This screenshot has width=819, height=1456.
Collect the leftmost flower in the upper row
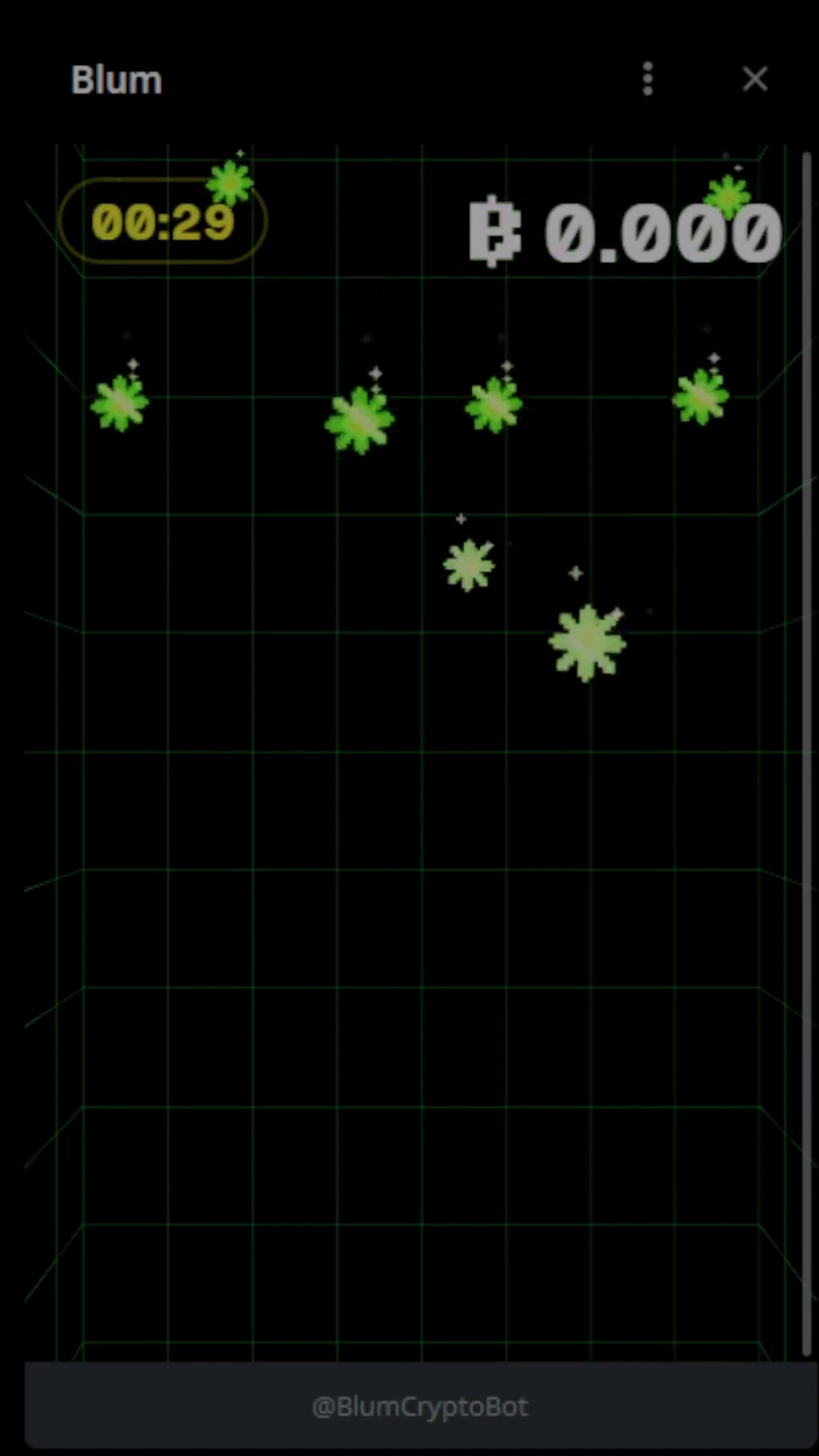[120, 404]
